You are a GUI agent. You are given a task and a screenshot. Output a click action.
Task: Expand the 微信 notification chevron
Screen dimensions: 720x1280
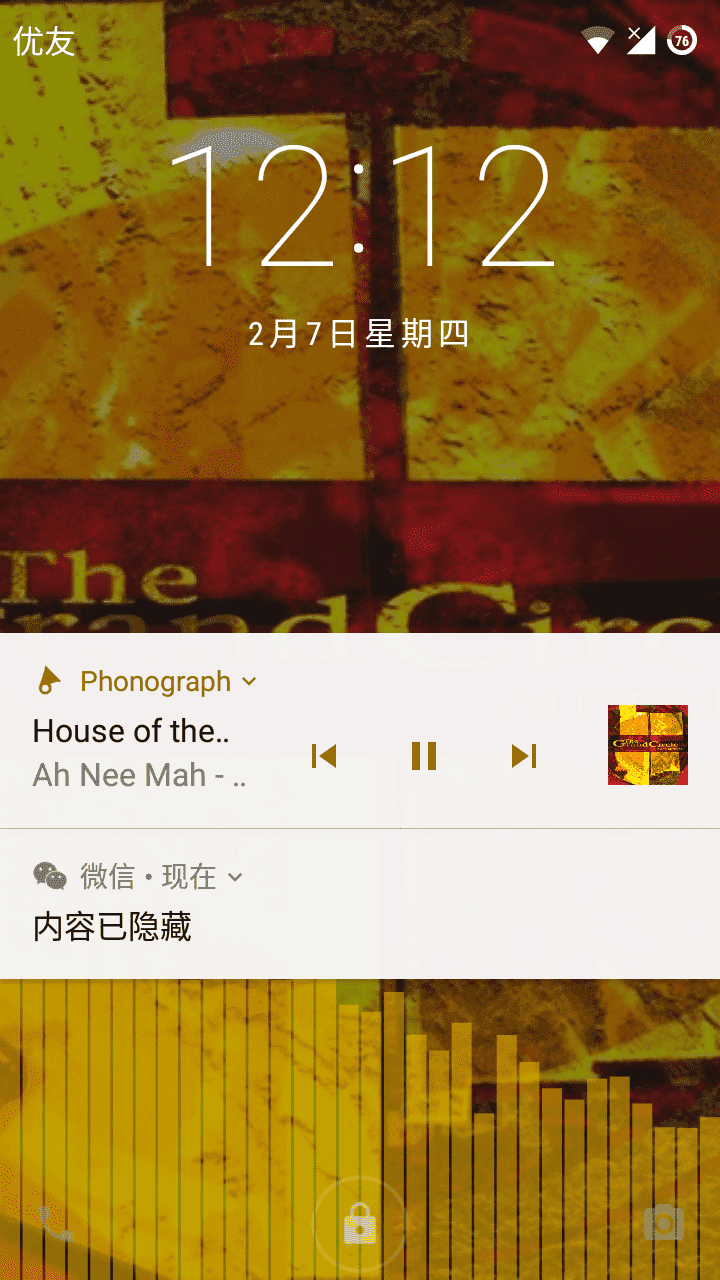pos(235,877)
